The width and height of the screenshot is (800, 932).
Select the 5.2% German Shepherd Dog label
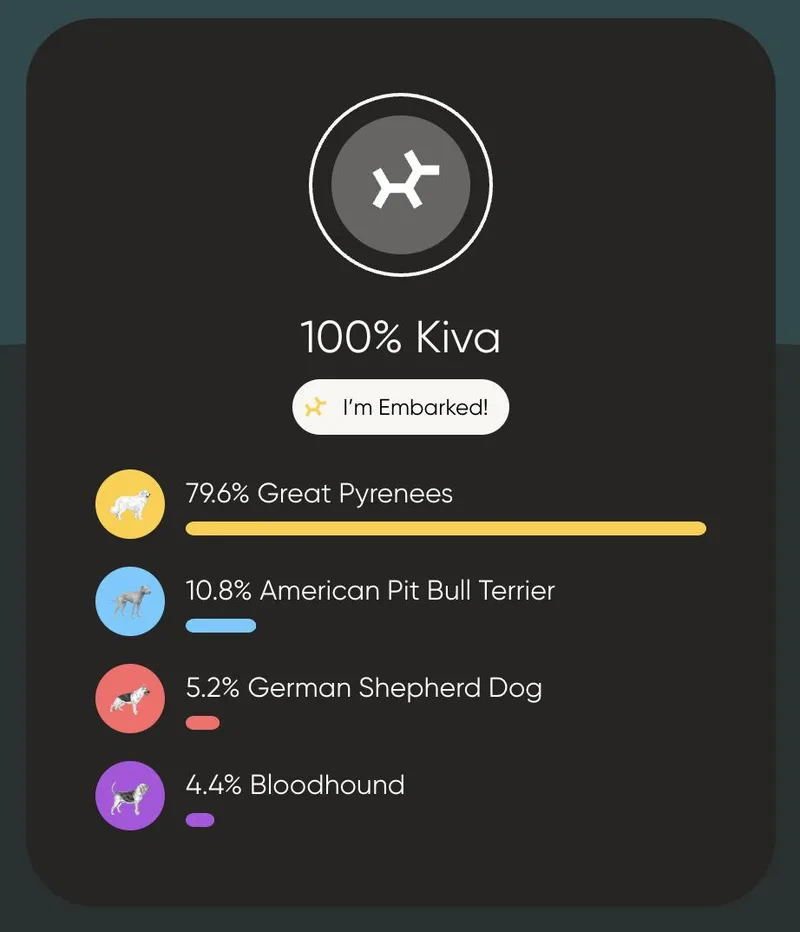(364, 687)
